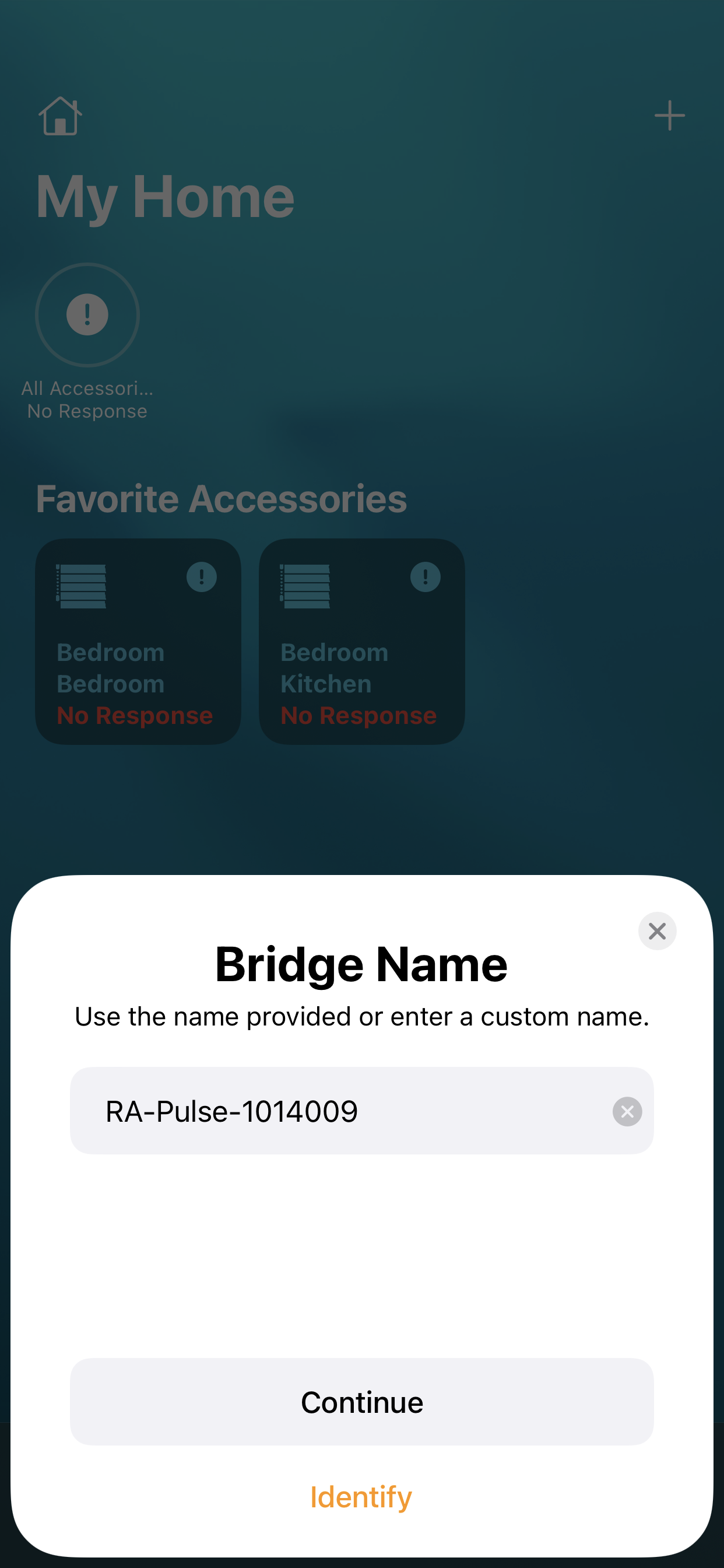Close the Bridge Name dialog
This screenshot has height=1568, width=724.
pos(656,930)
